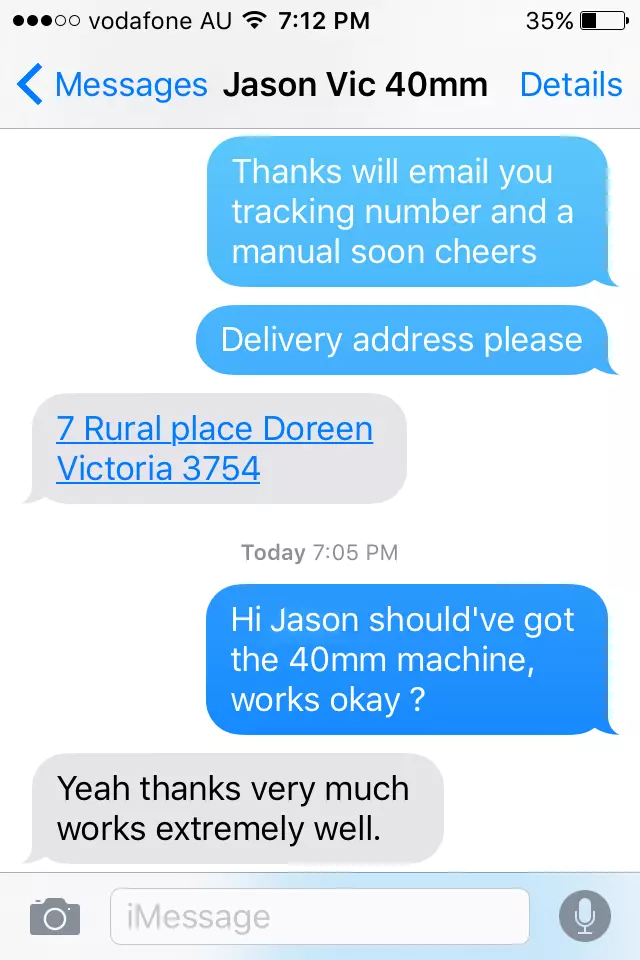
Task: Open the 7 Rural place Doreen address link
Action: pos(214,448)
